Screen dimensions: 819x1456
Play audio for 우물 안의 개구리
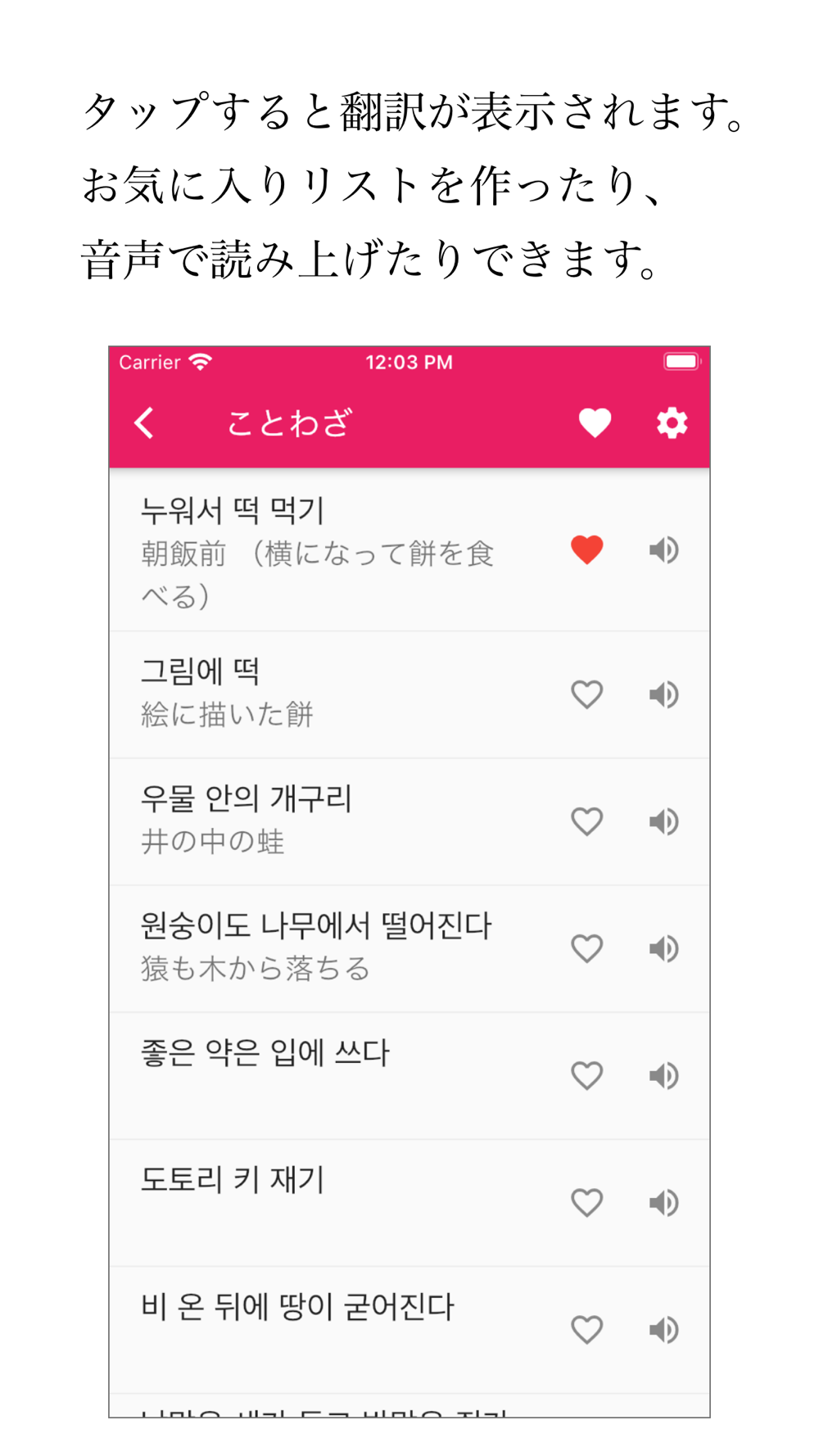pos(664,821)
